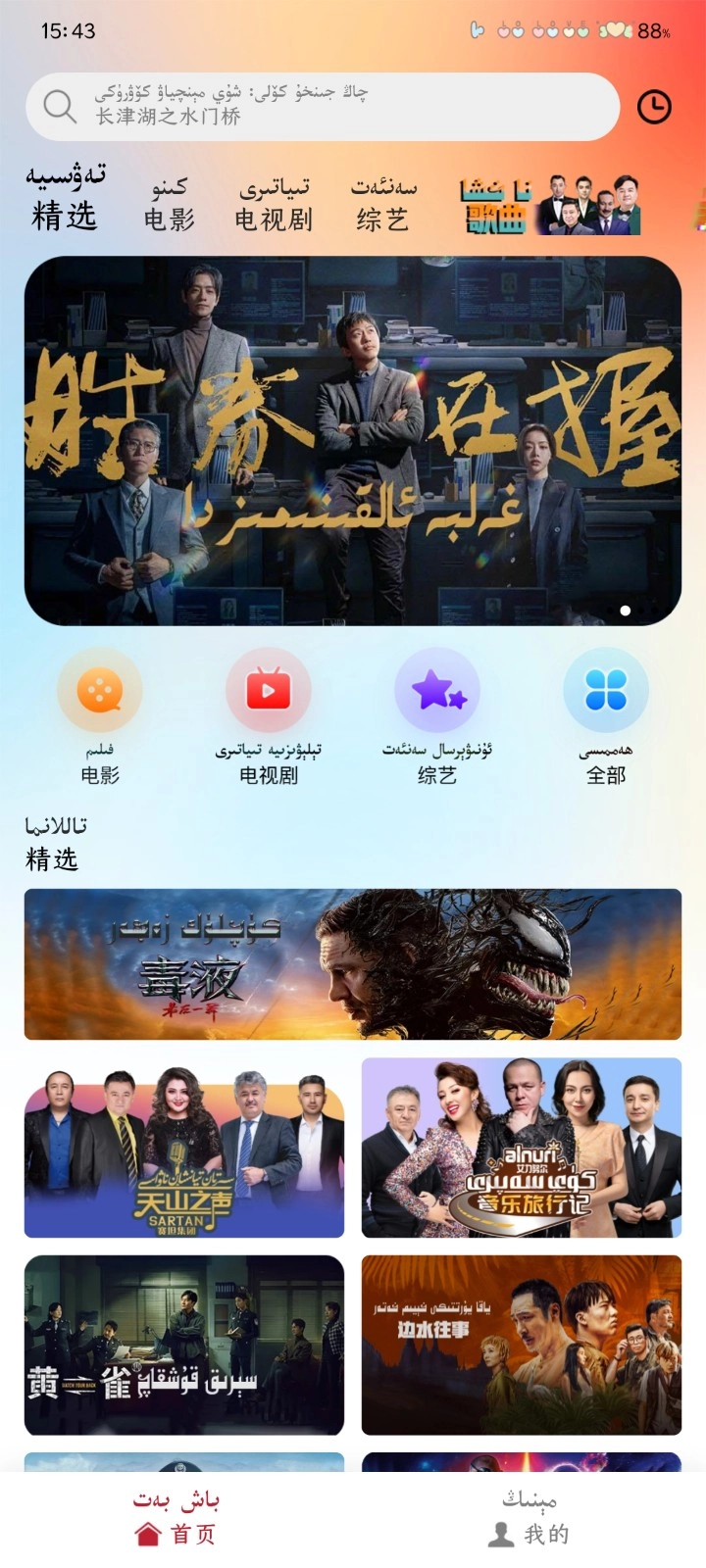
Task: Open the search box with 长津湖之水门桥
Action: point(324,106)
